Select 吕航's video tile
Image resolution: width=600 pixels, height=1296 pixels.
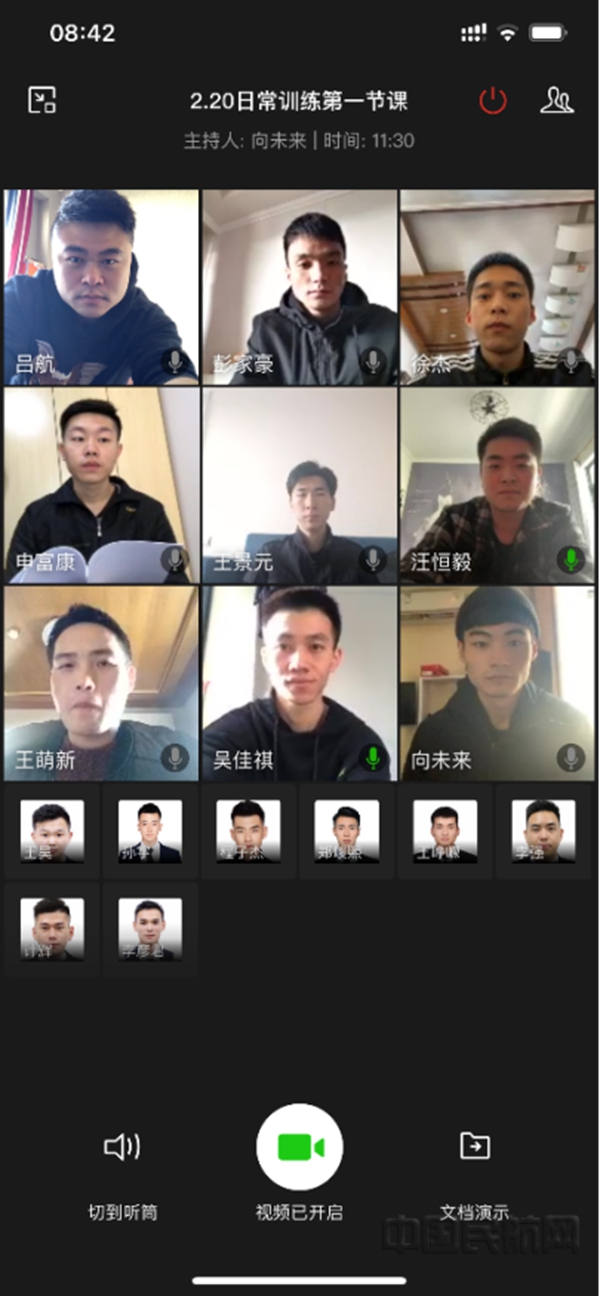(x=101, y=287)
